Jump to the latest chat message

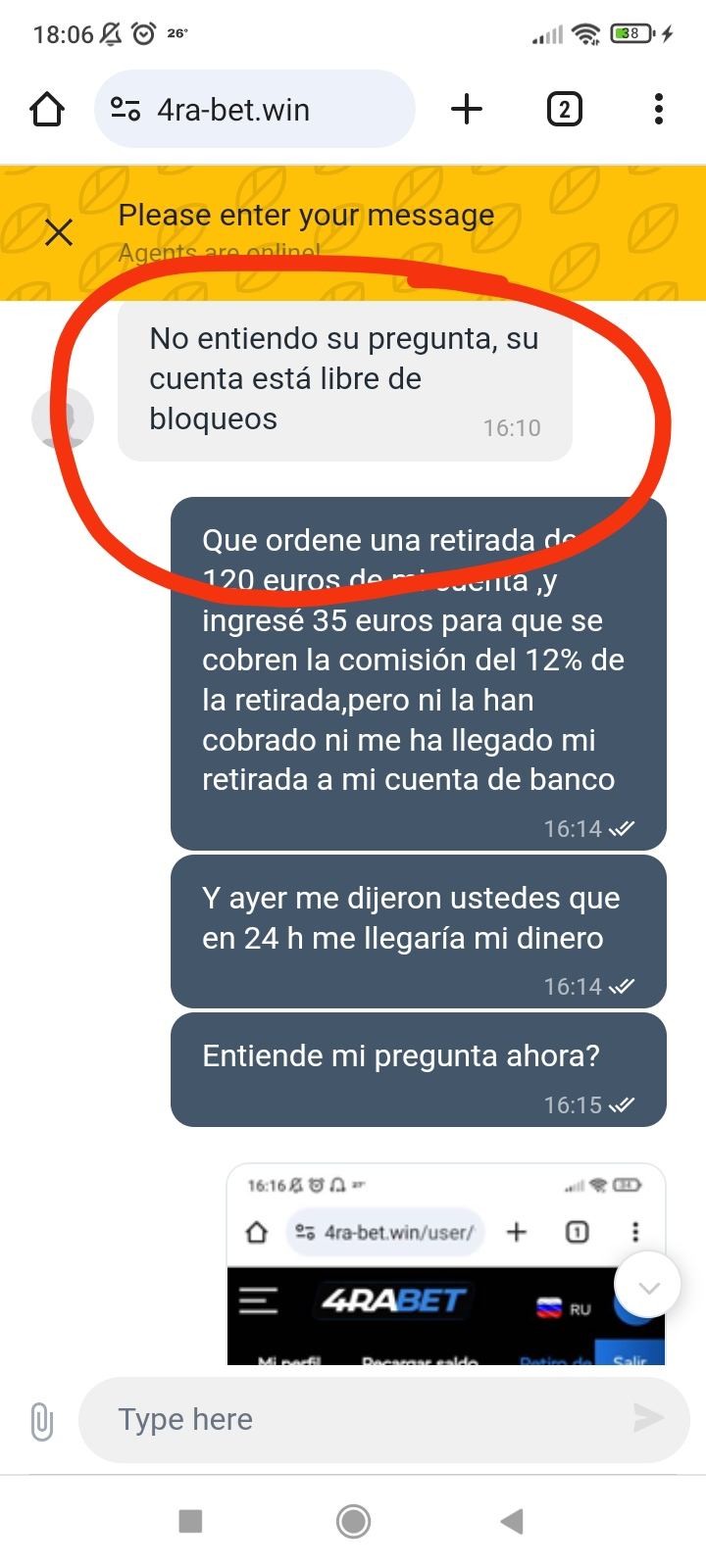pos(647,1286)
